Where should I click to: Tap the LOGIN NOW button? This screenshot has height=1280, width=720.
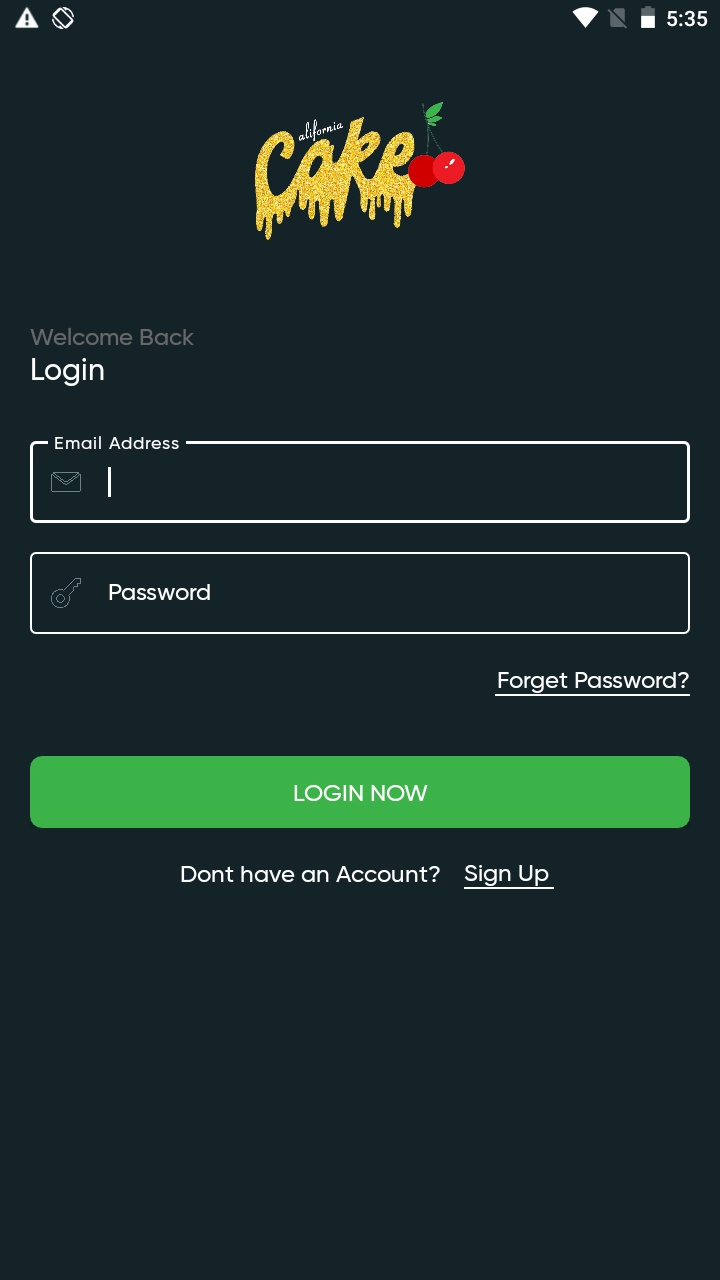(x=360, y=792)
